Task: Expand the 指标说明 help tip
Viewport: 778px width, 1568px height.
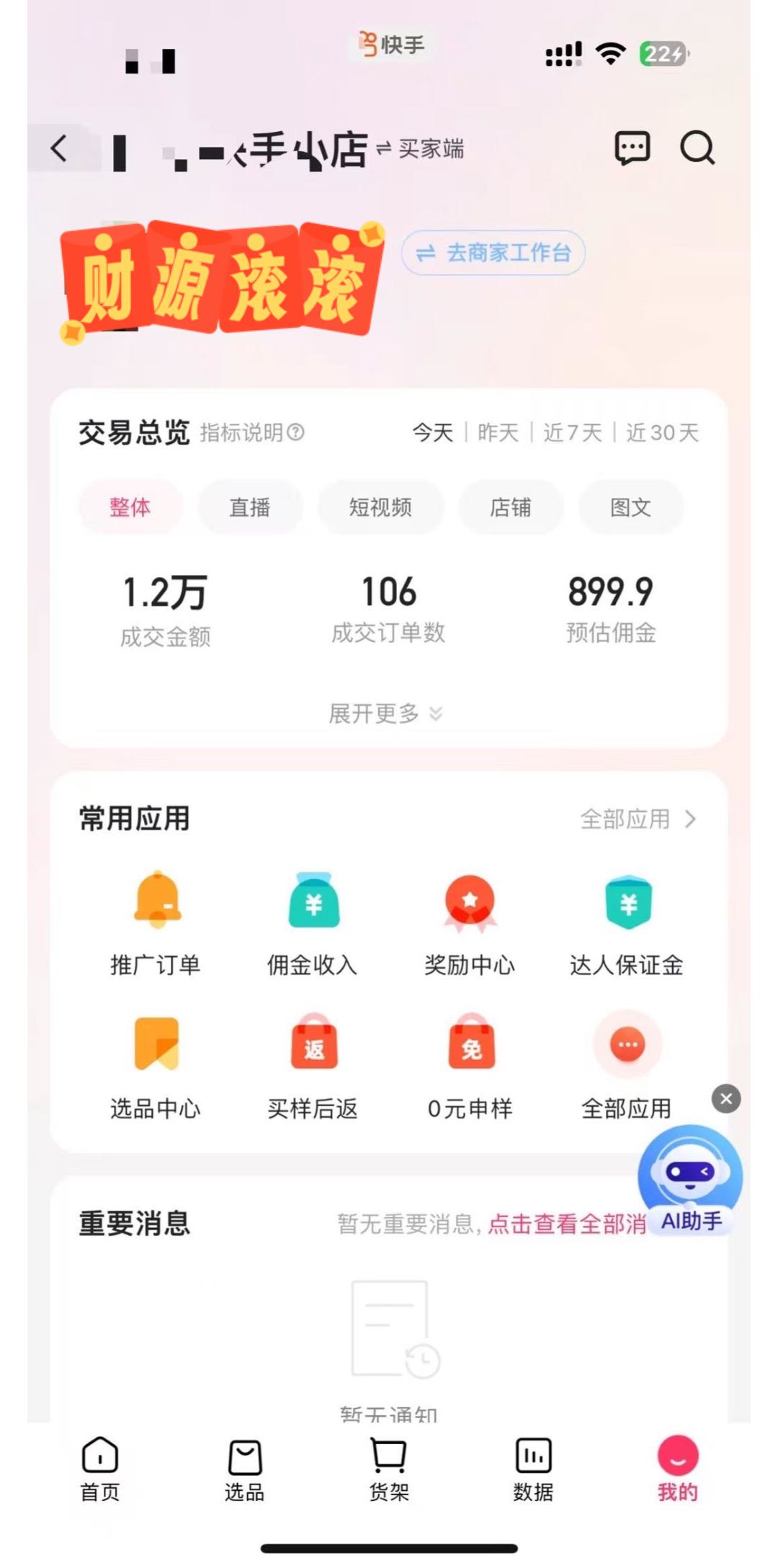Action: coord(250,432)
